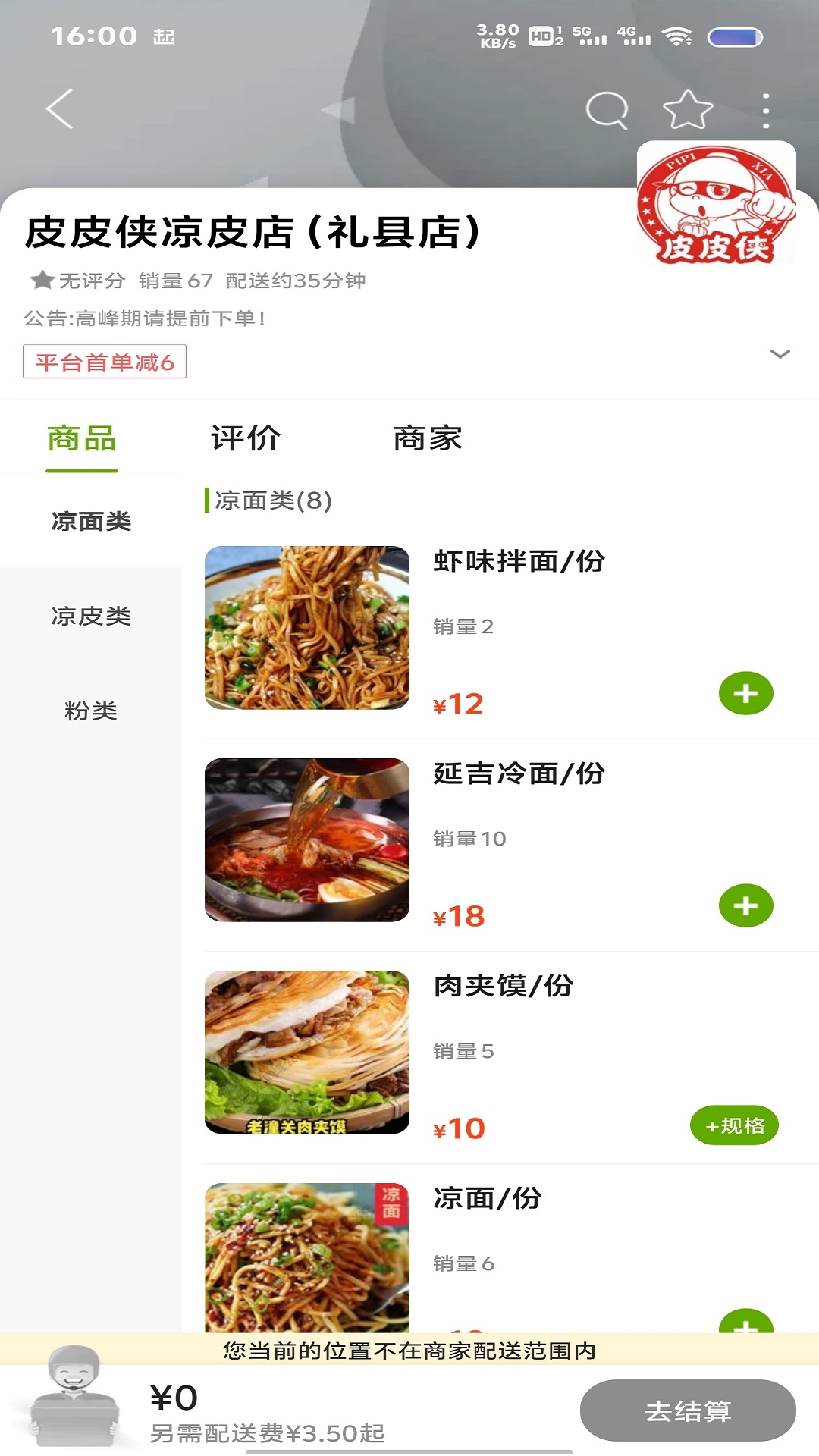This screenshot has height=1456, width=819.
Task: Add 延吉冷面/份 to the cart
Action: [745, 905]
